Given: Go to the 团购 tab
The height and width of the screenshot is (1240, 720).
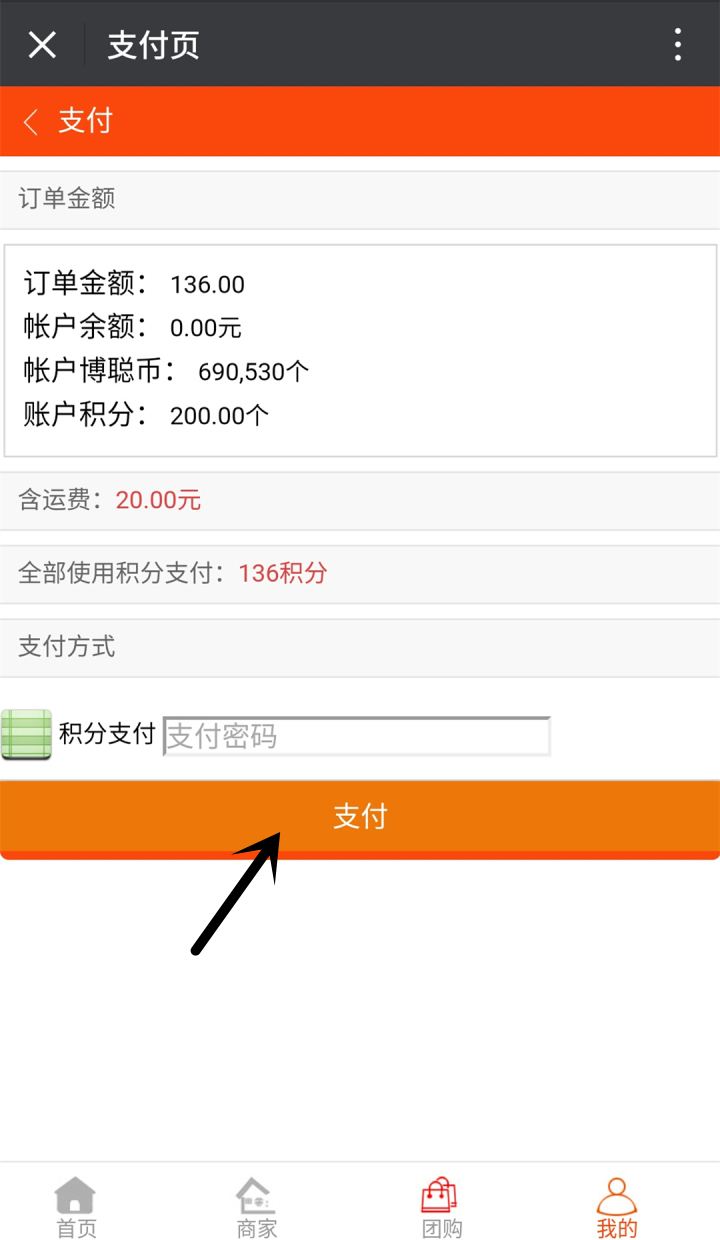Looking at the screenshot, I should tap(441, 1208).
